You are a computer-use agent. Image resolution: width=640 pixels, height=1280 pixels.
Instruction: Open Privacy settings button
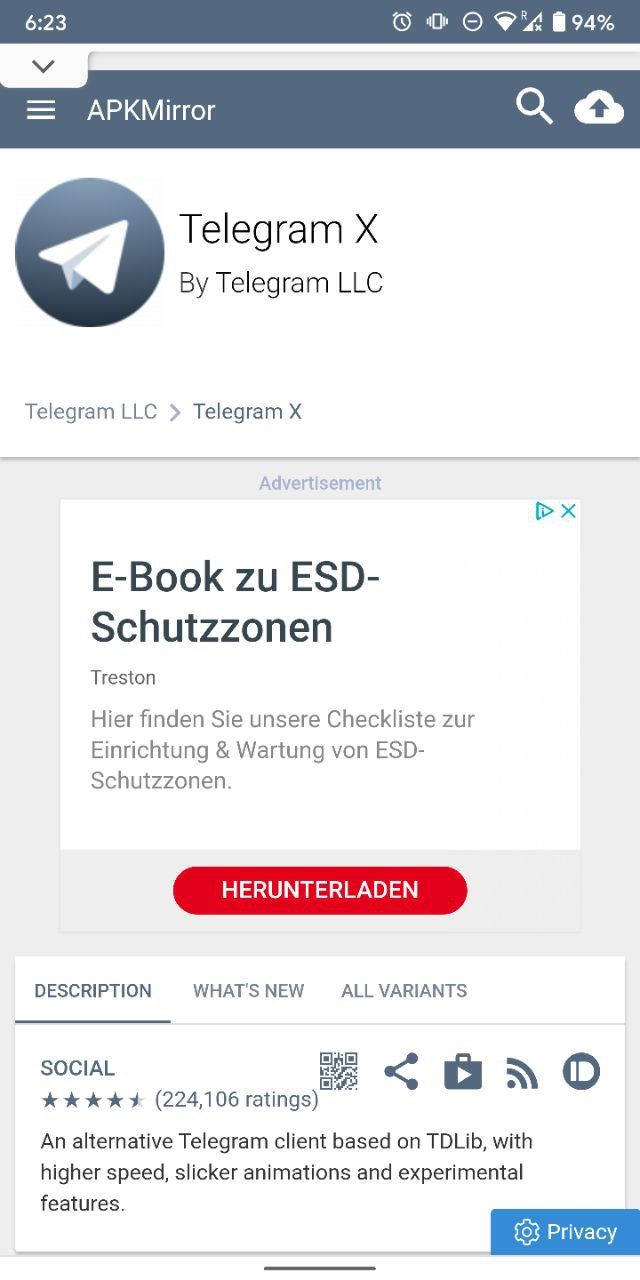coord(565,1232)
